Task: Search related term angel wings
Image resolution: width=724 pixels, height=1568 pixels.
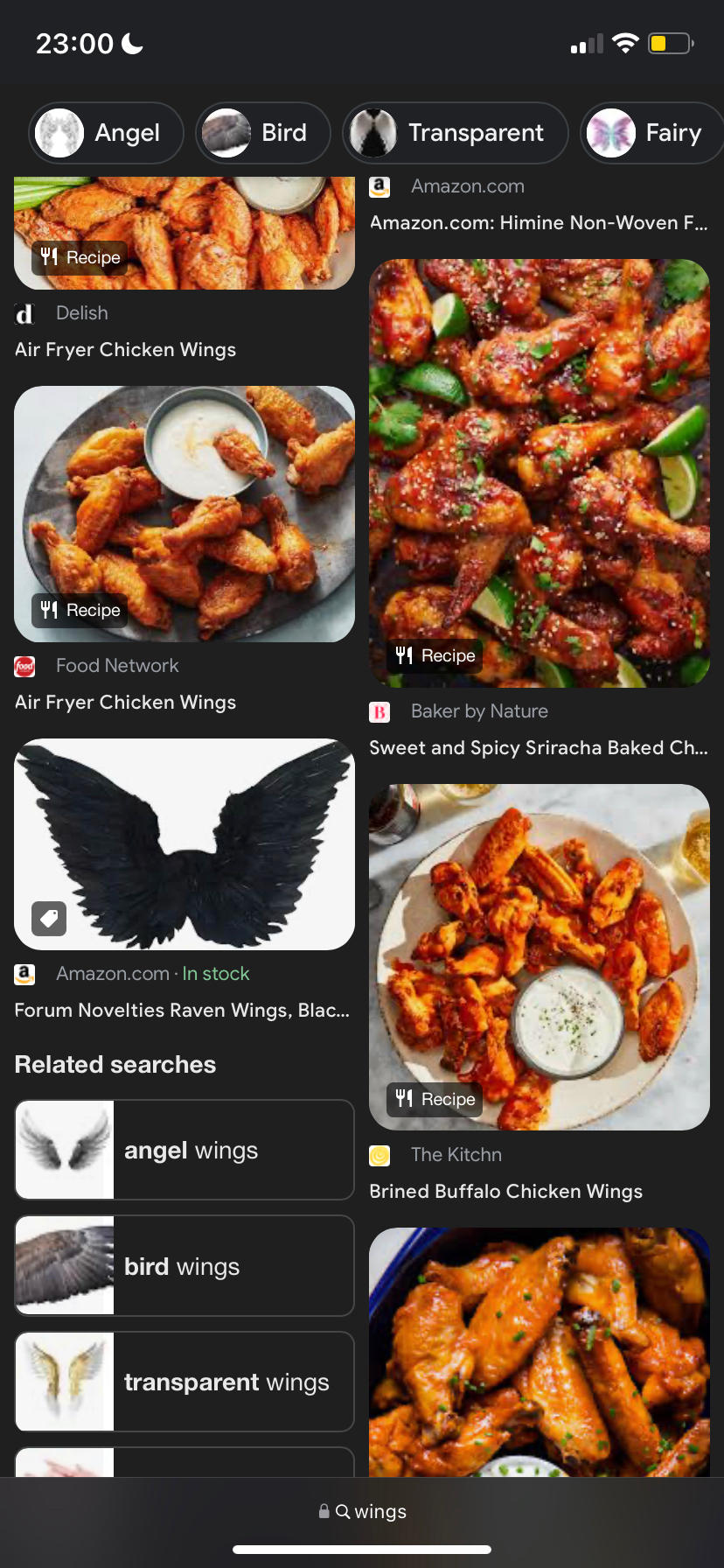Action: (x=184, y=1150)
